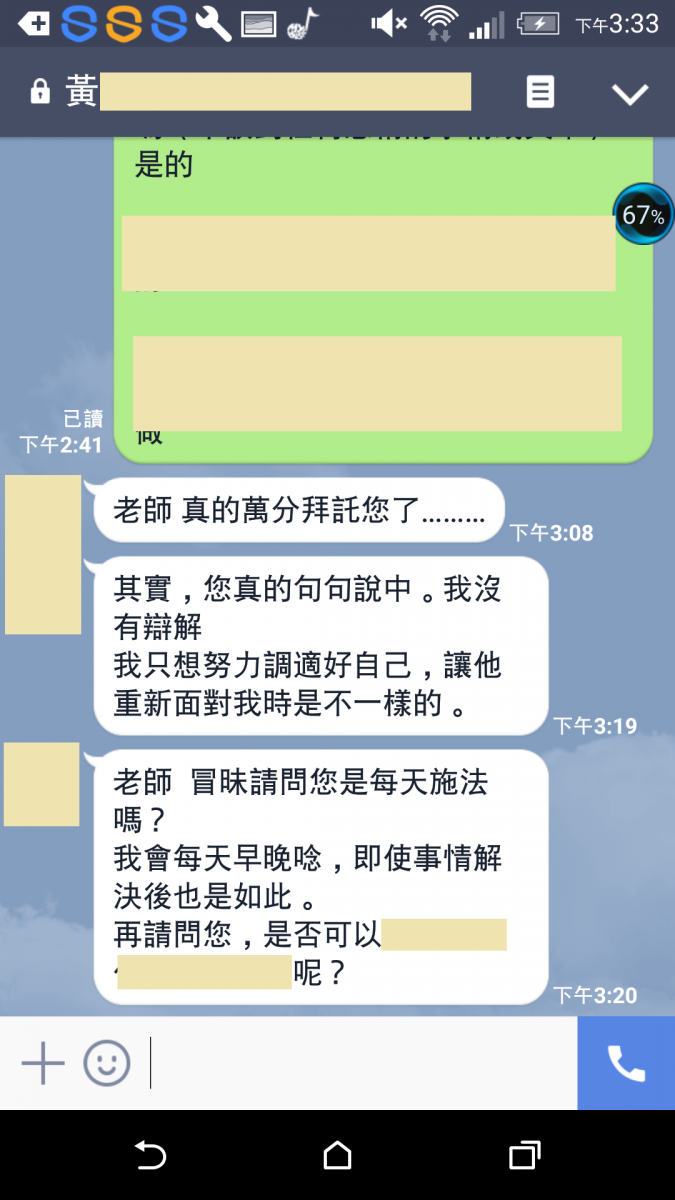Focus the message text input field

360,1062
